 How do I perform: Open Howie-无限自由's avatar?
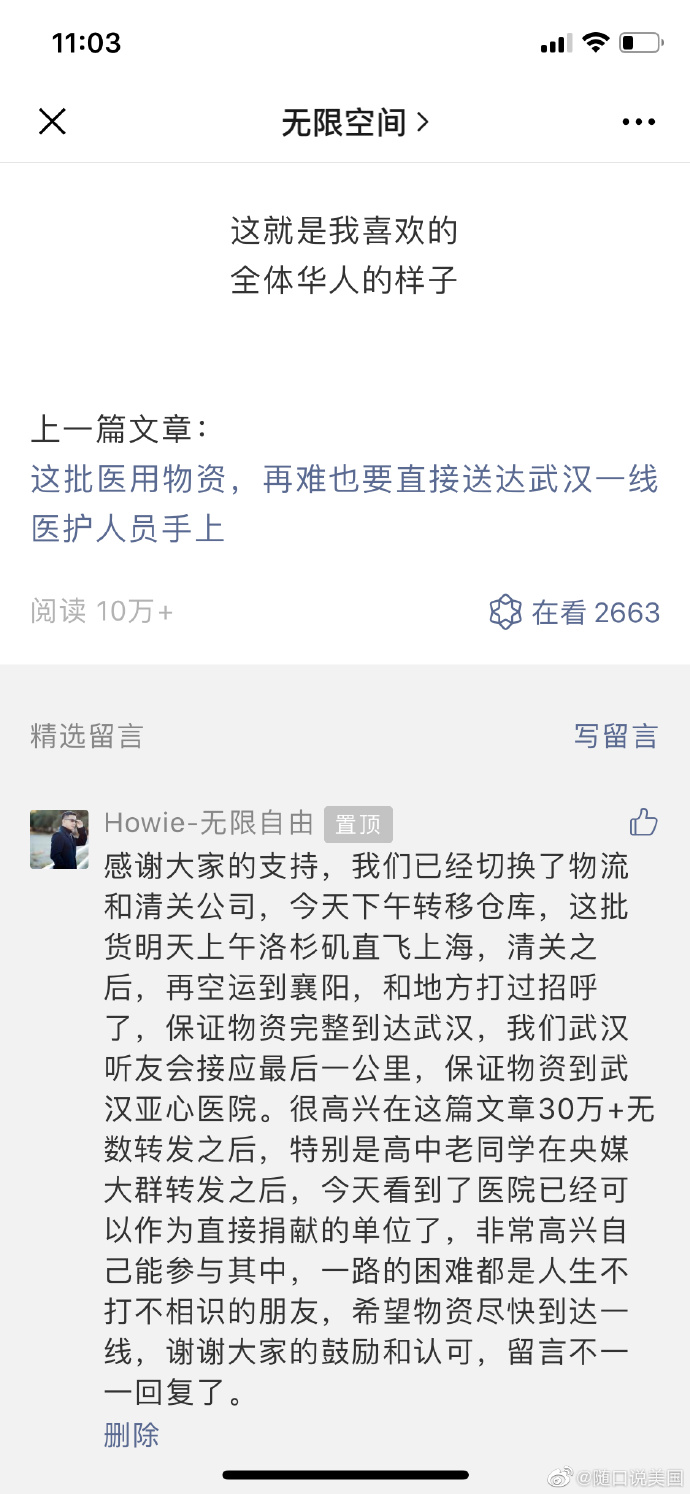click(59, 839)
